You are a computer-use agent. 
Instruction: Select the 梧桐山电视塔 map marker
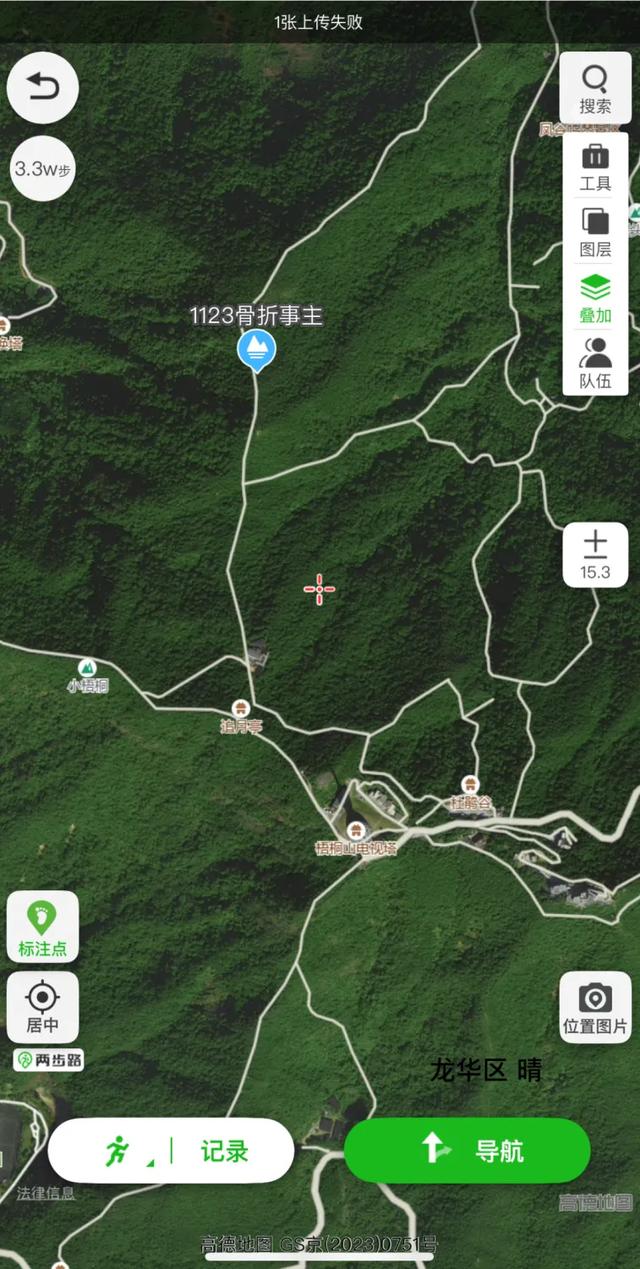pyautogui.click(x=356, y=830)
